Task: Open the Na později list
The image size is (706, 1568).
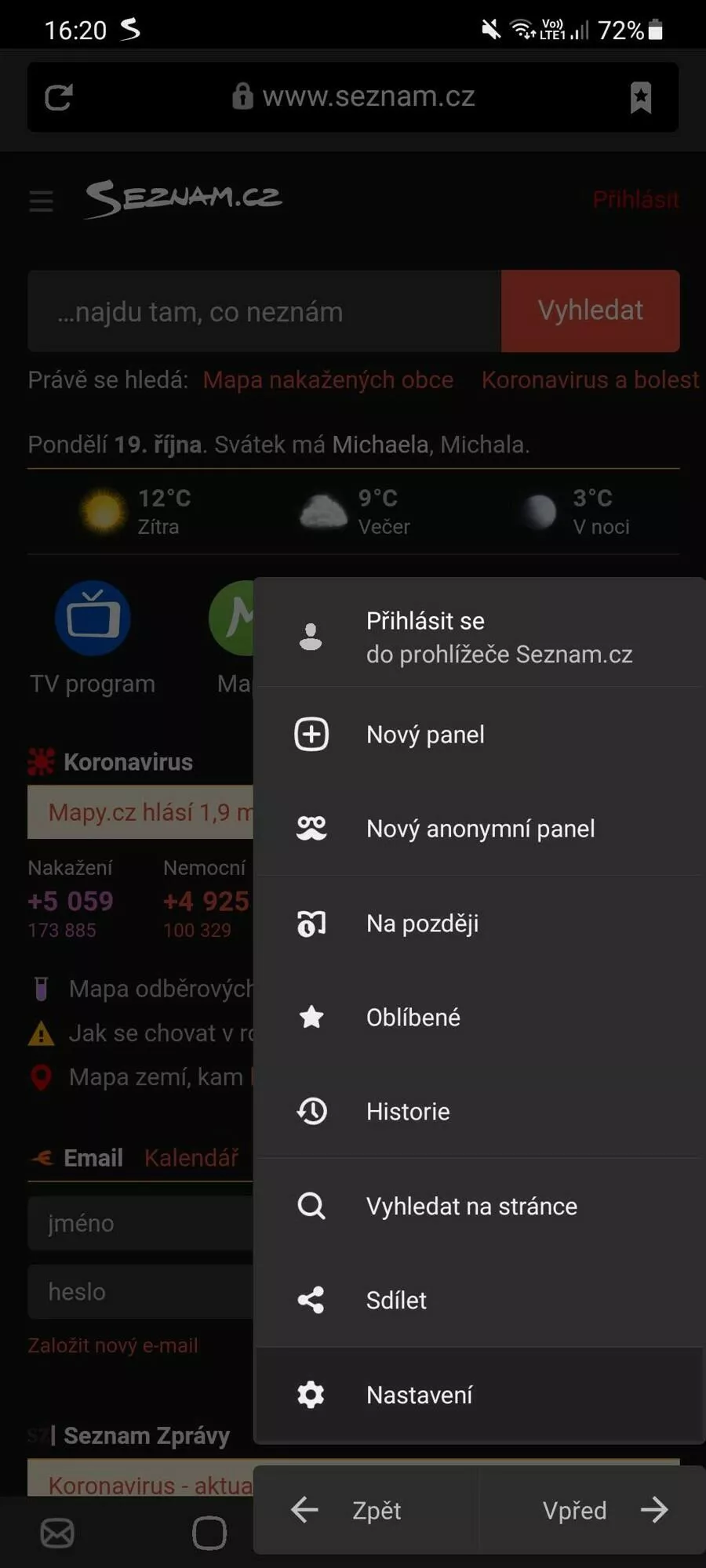Action: [479, 924]
